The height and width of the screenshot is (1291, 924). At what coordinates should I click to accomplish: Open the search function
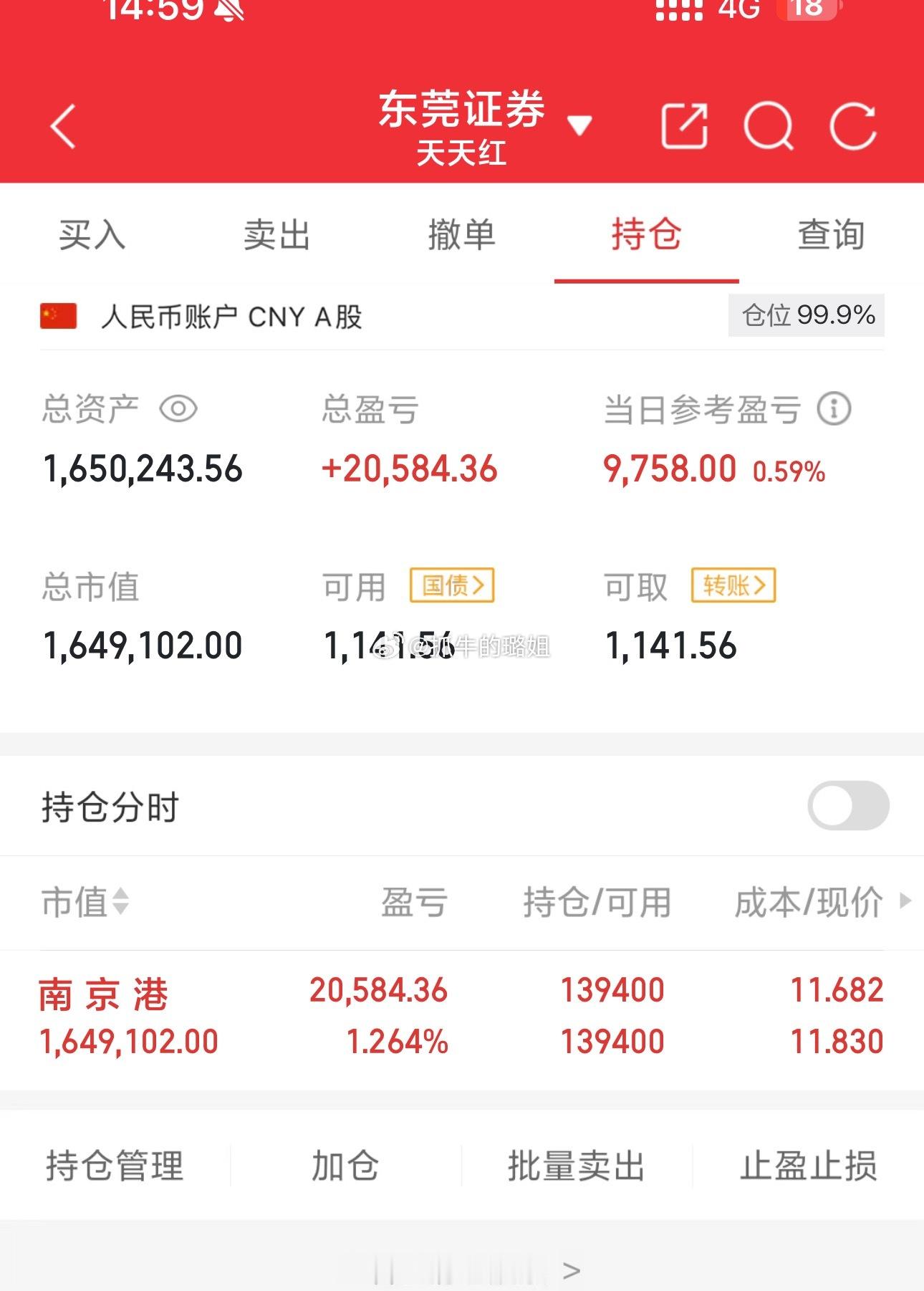pyautogui.click(x=768, y=126)
